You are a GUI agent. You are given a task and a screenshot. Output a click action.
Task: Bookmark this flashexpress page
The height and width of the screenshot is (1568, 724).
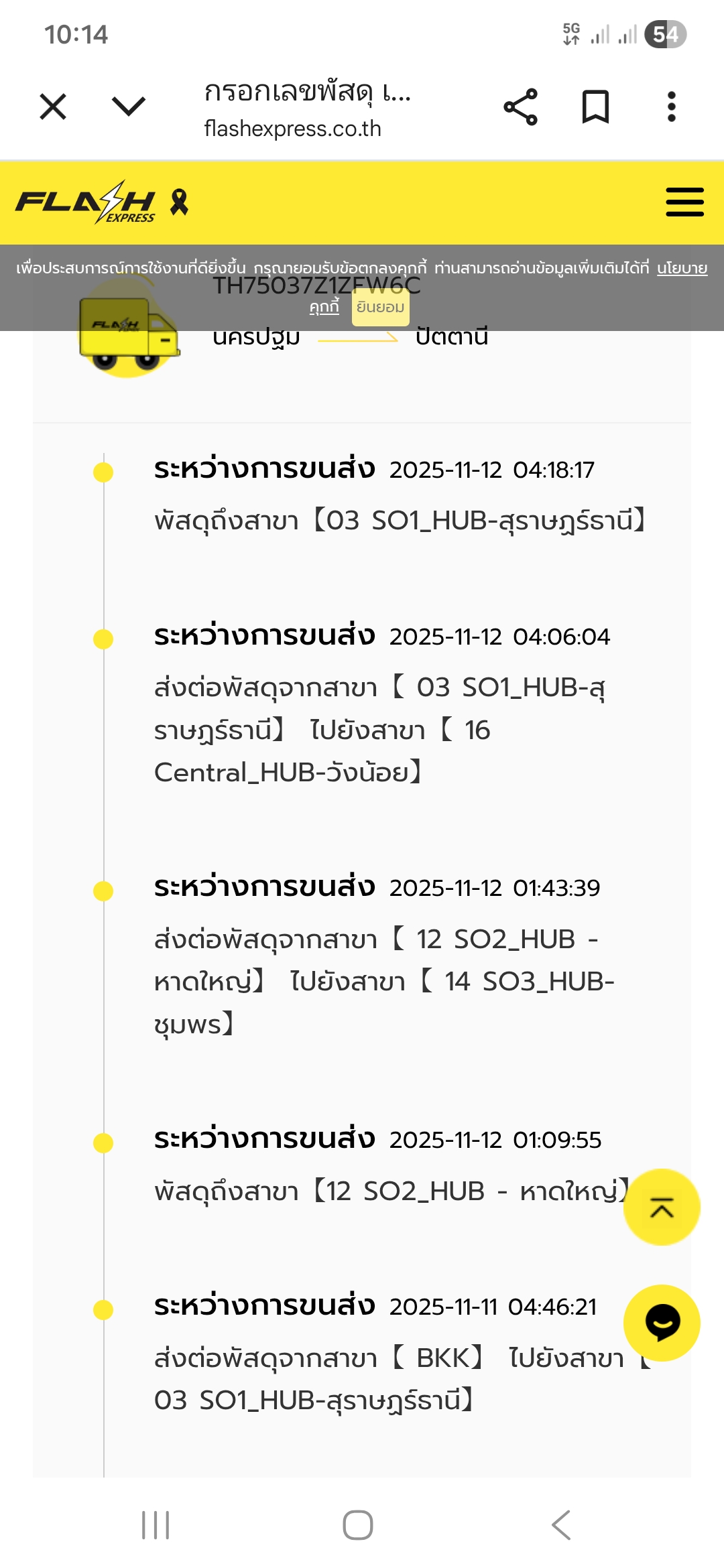(595, 107)
